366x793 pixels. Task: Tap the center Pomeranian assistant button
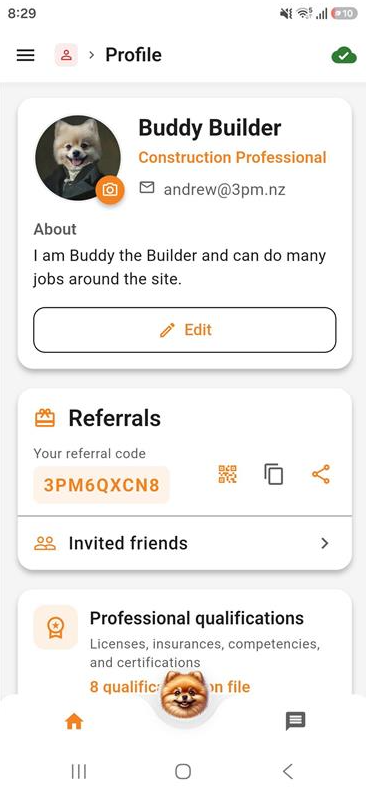pos(185,694)
